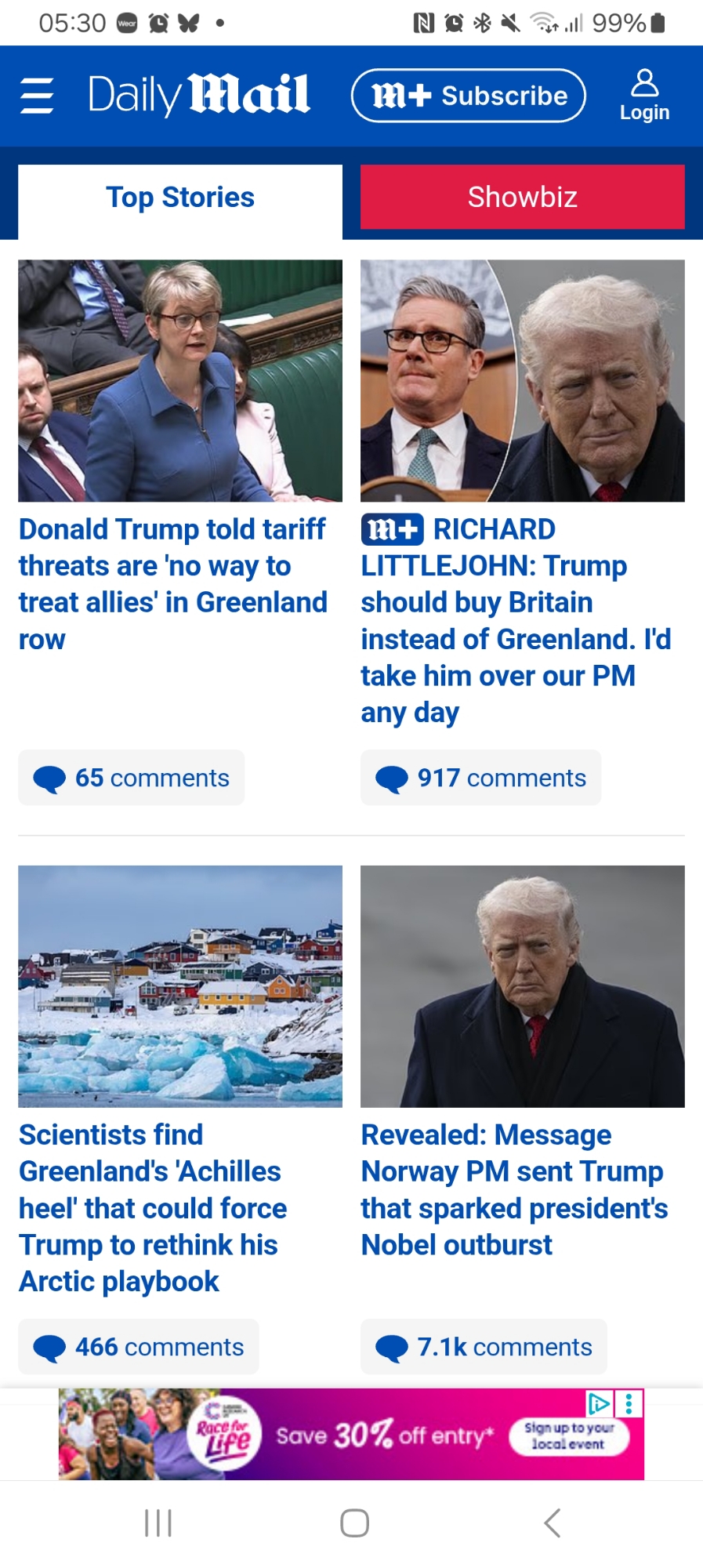
Task: Open the Race for Life ad banner
Action: (351, 1434)
